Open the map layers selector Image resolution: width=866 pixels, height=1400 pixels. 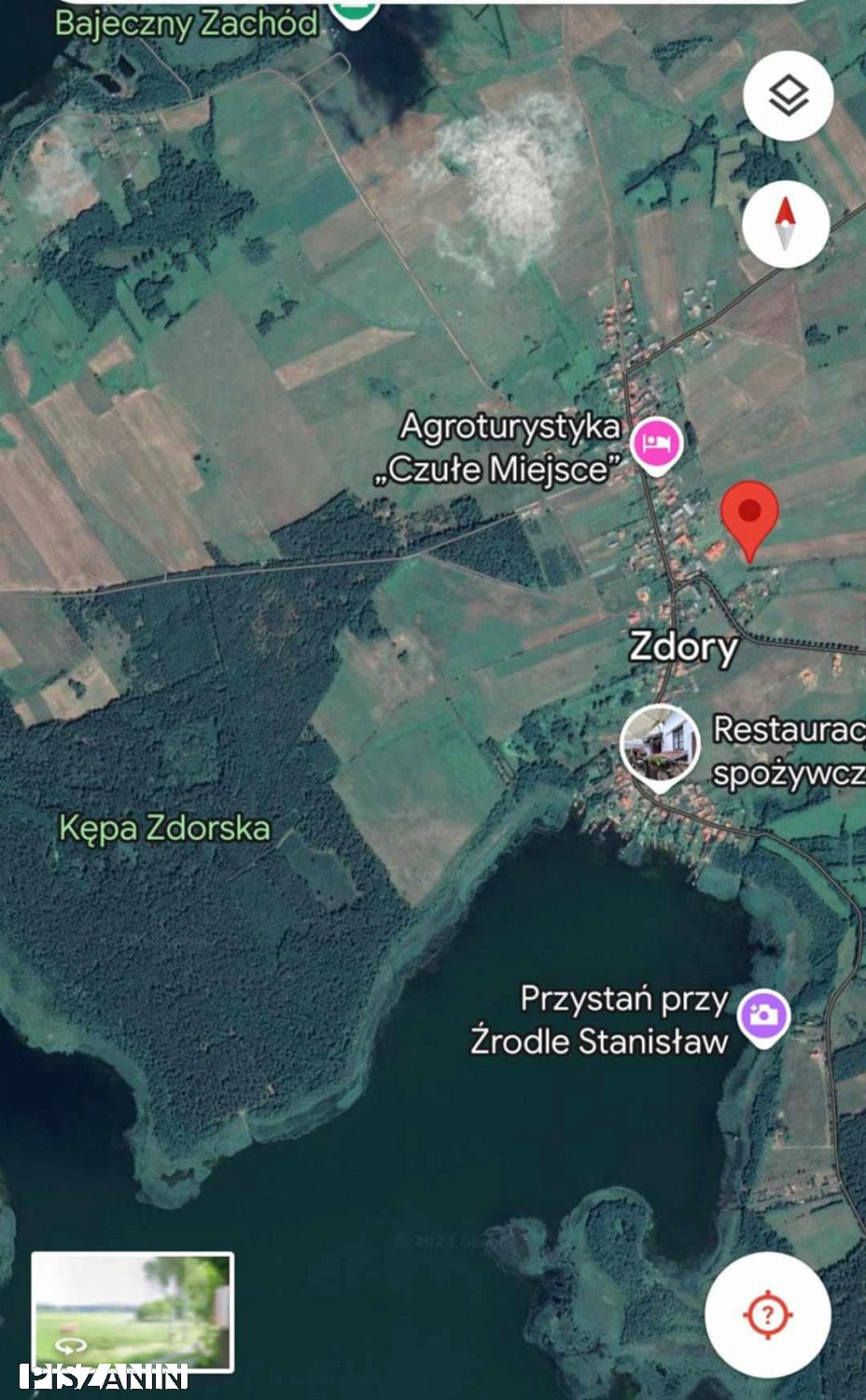click(789, 96)
